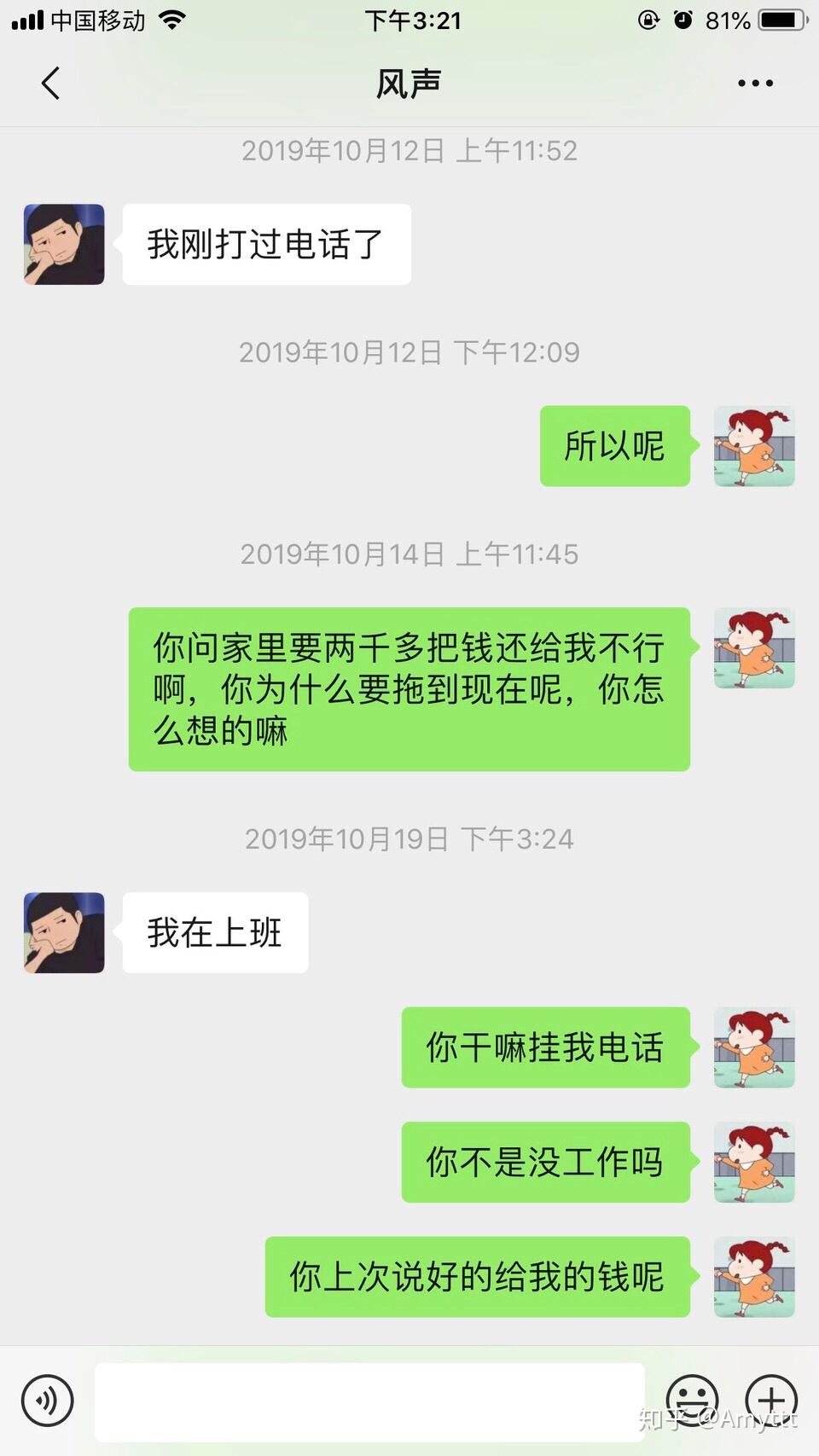Open my avatar beside 所以呢

[754, 446]
